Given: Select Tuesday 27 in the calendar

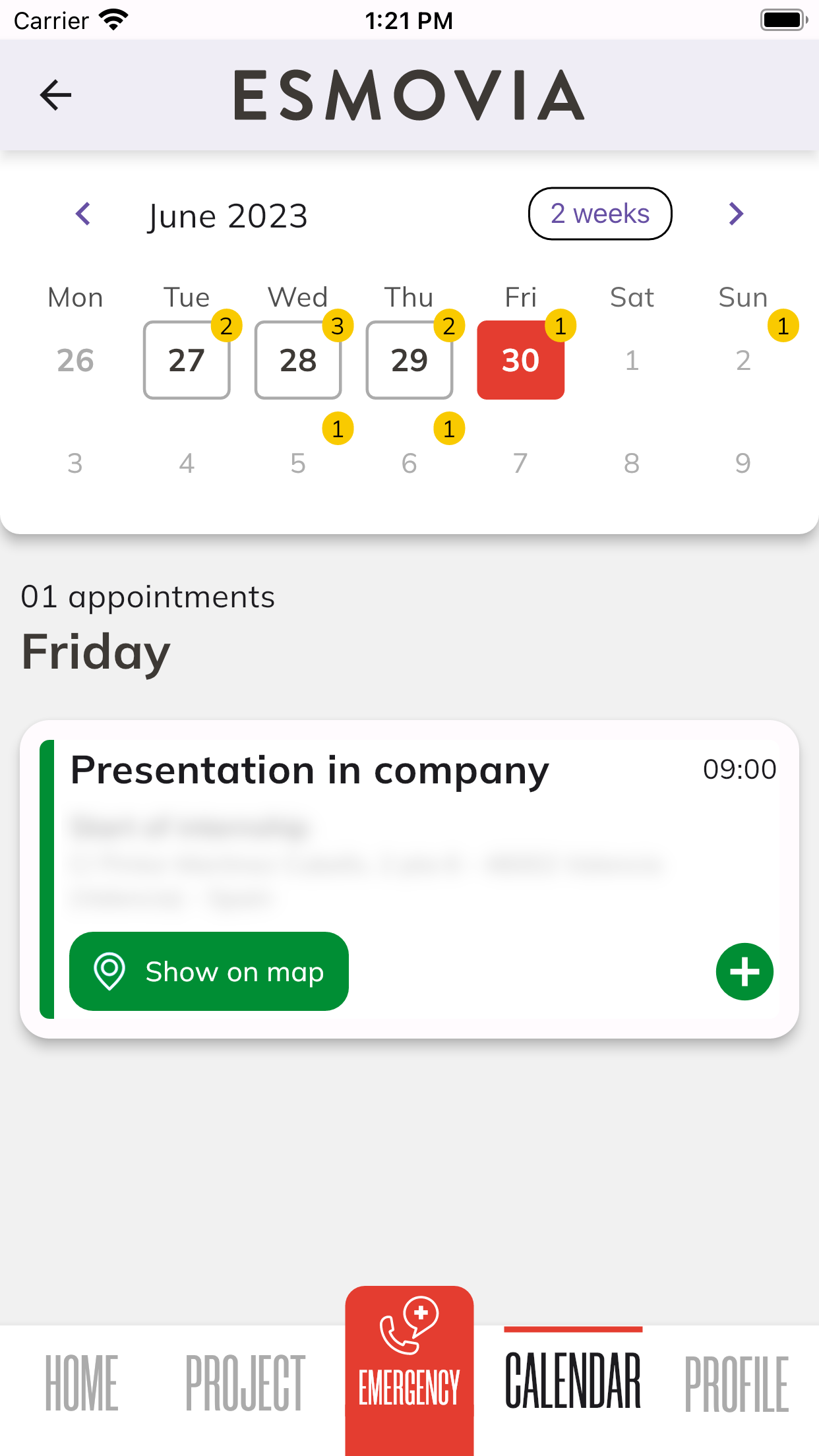Looking at the screenshot, I should (x=187, y=360).
